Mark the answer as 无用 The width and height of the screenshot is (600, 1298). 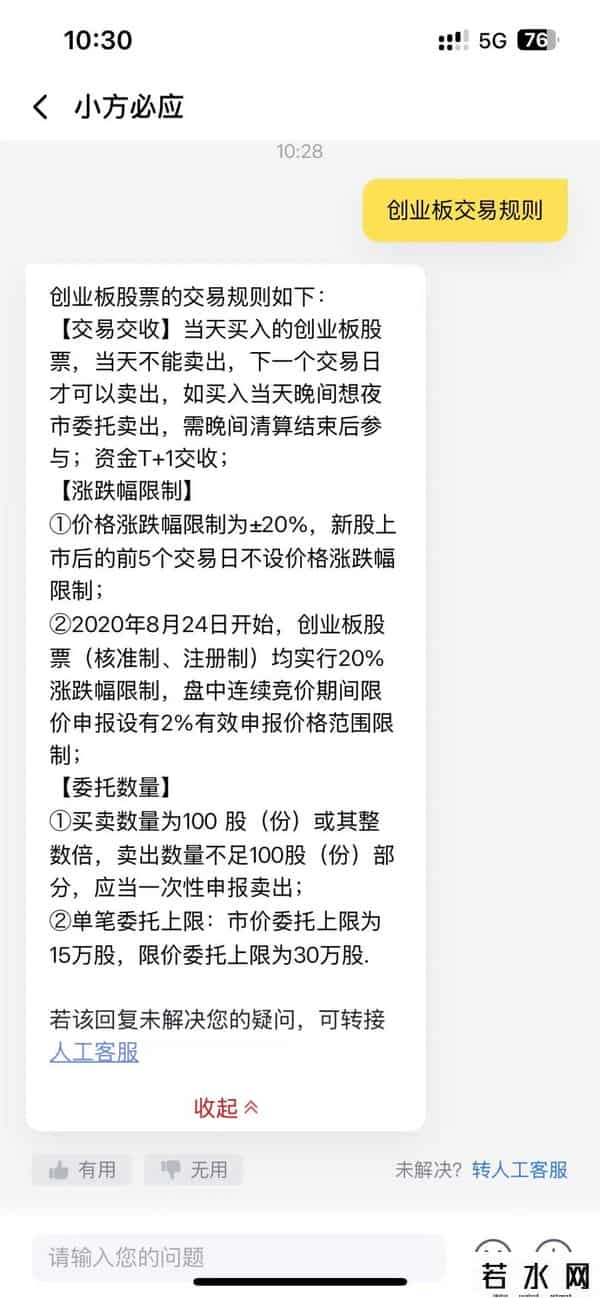(194, 1169)
